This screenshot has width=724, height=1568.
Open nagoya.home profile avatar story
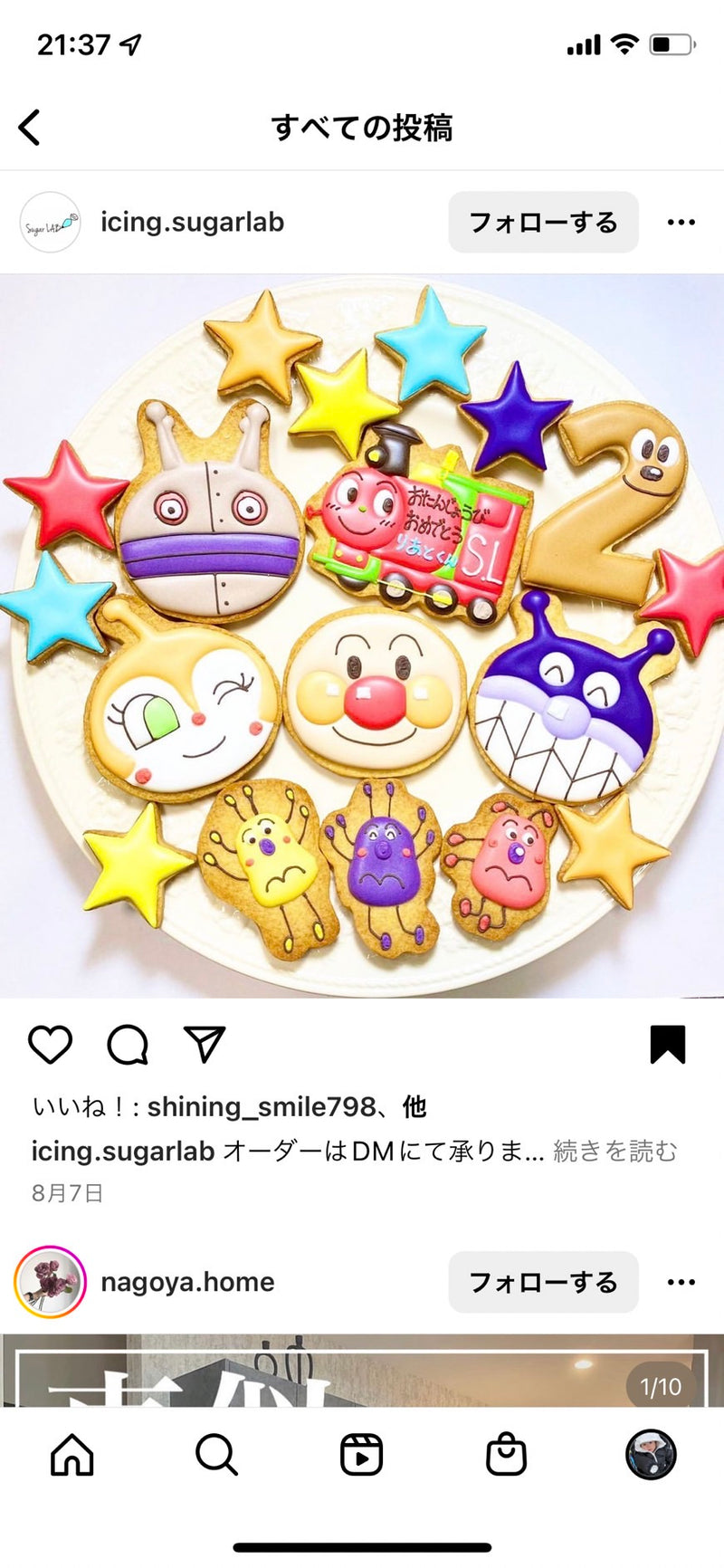51,1282
